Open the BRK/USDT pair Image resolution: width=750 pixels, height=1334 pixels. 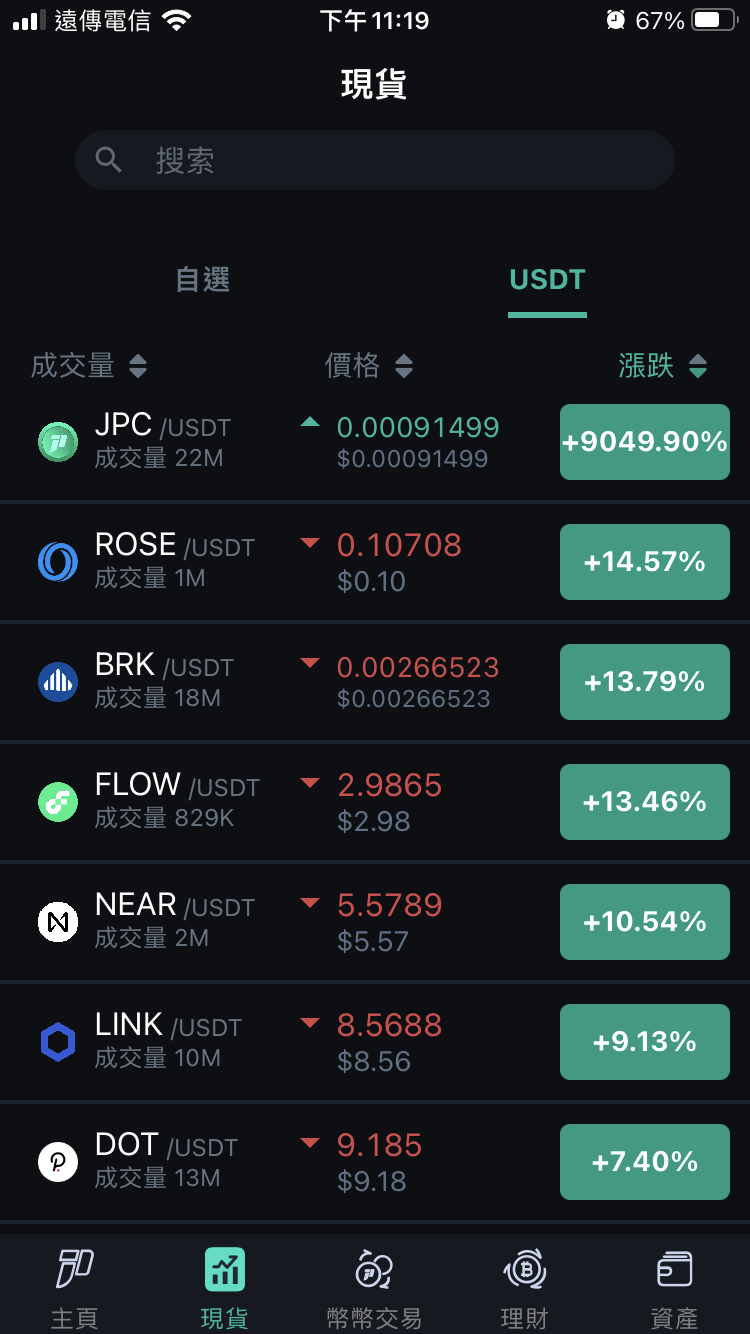pos(375,682)
